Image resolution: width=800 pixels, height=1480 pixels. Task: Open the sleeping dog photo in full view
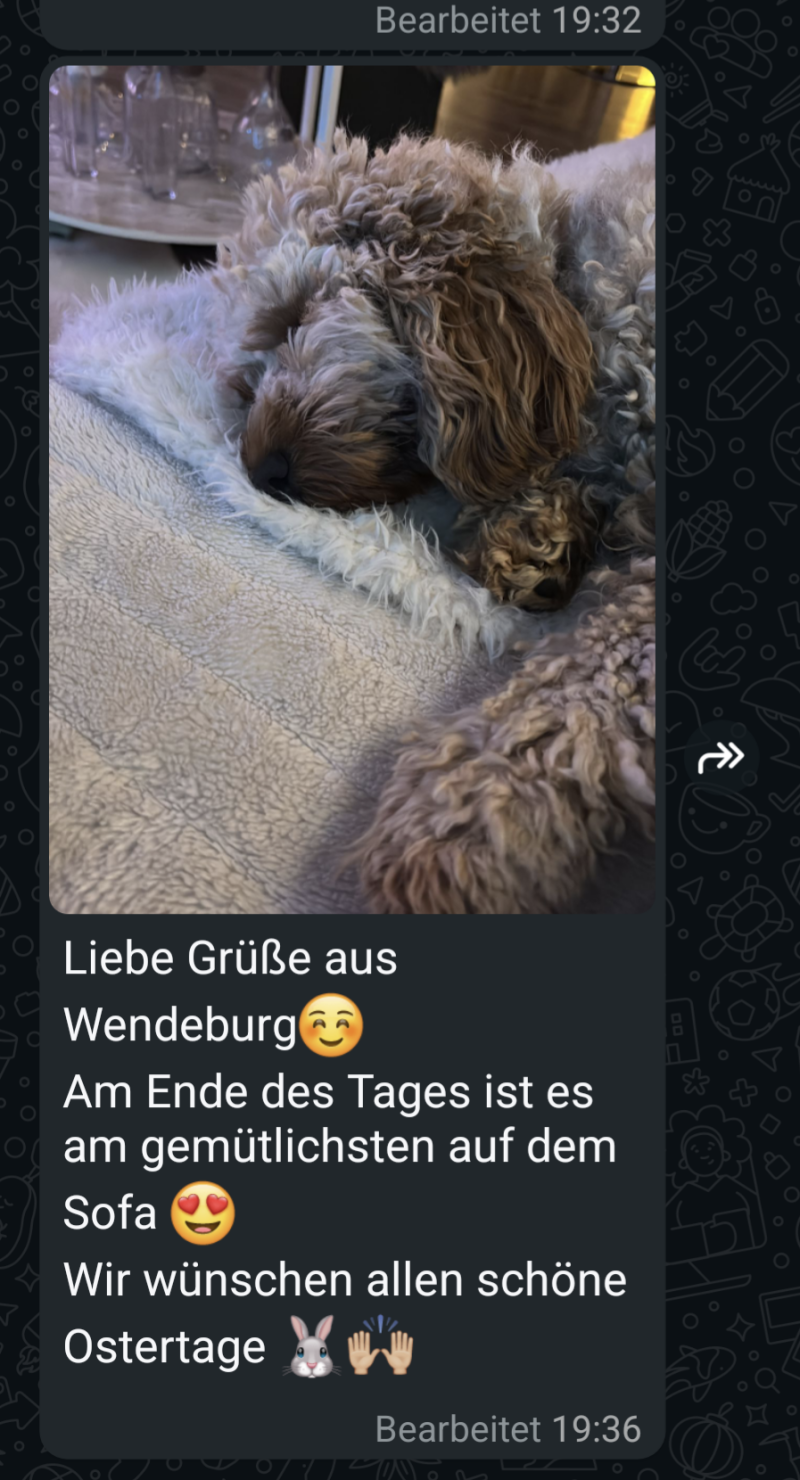[x=352, y=489]
